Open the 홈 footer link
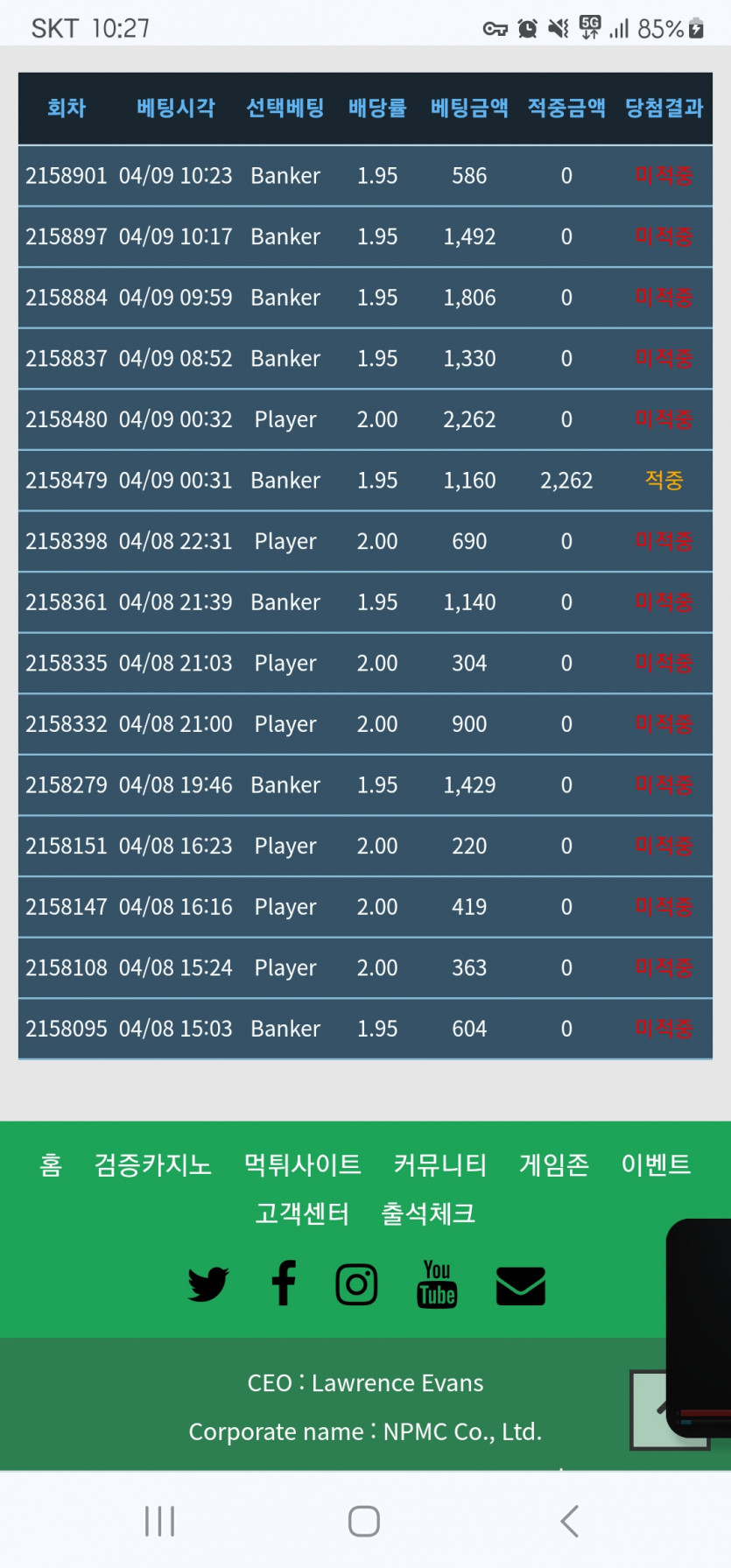 51,1165
